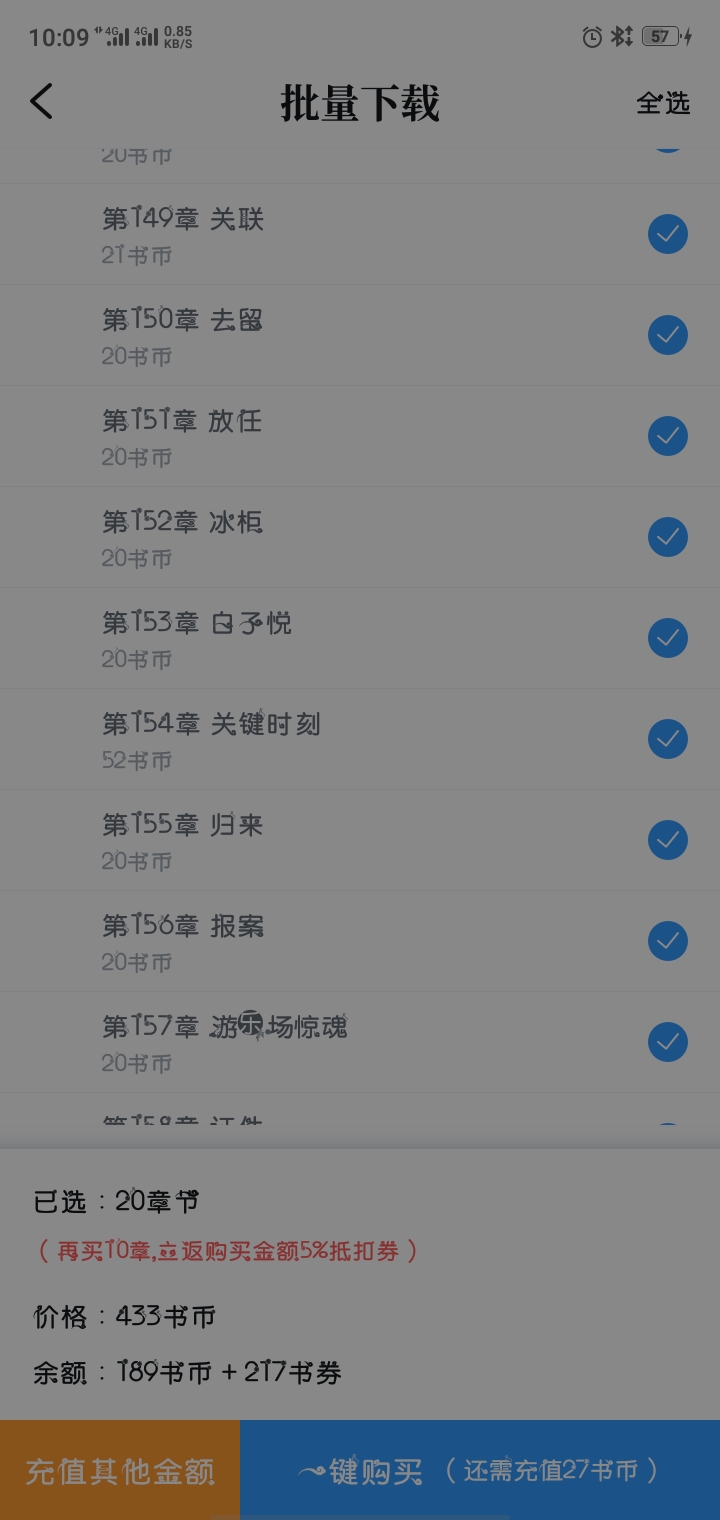The height and width of the screenshot is (1520, 720).
Task: Toggle selection of 第154章 关键时刻
Action: pyautogui.click(x=667, y=739)
